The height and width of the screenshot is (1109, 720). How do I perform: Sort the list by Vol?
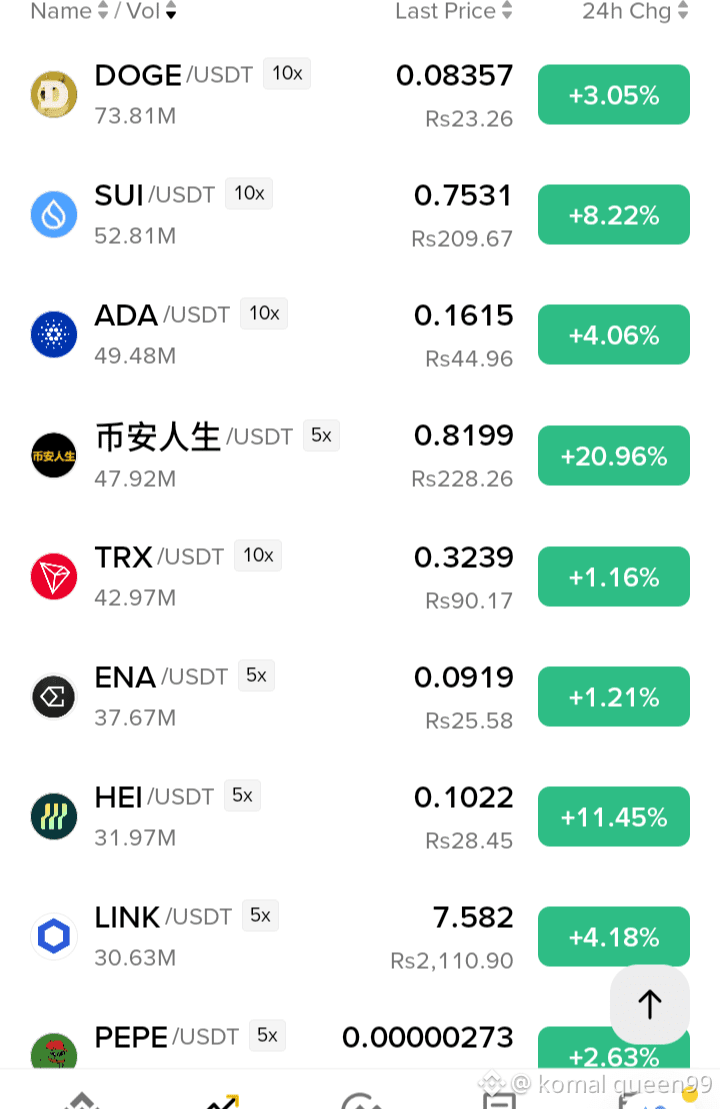pos(151,11)
